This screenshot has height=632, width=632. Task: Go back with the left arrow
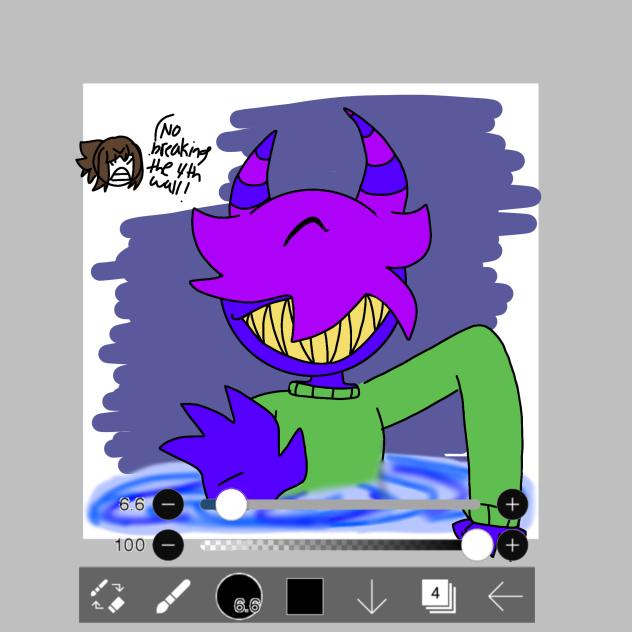pos(504,597)
